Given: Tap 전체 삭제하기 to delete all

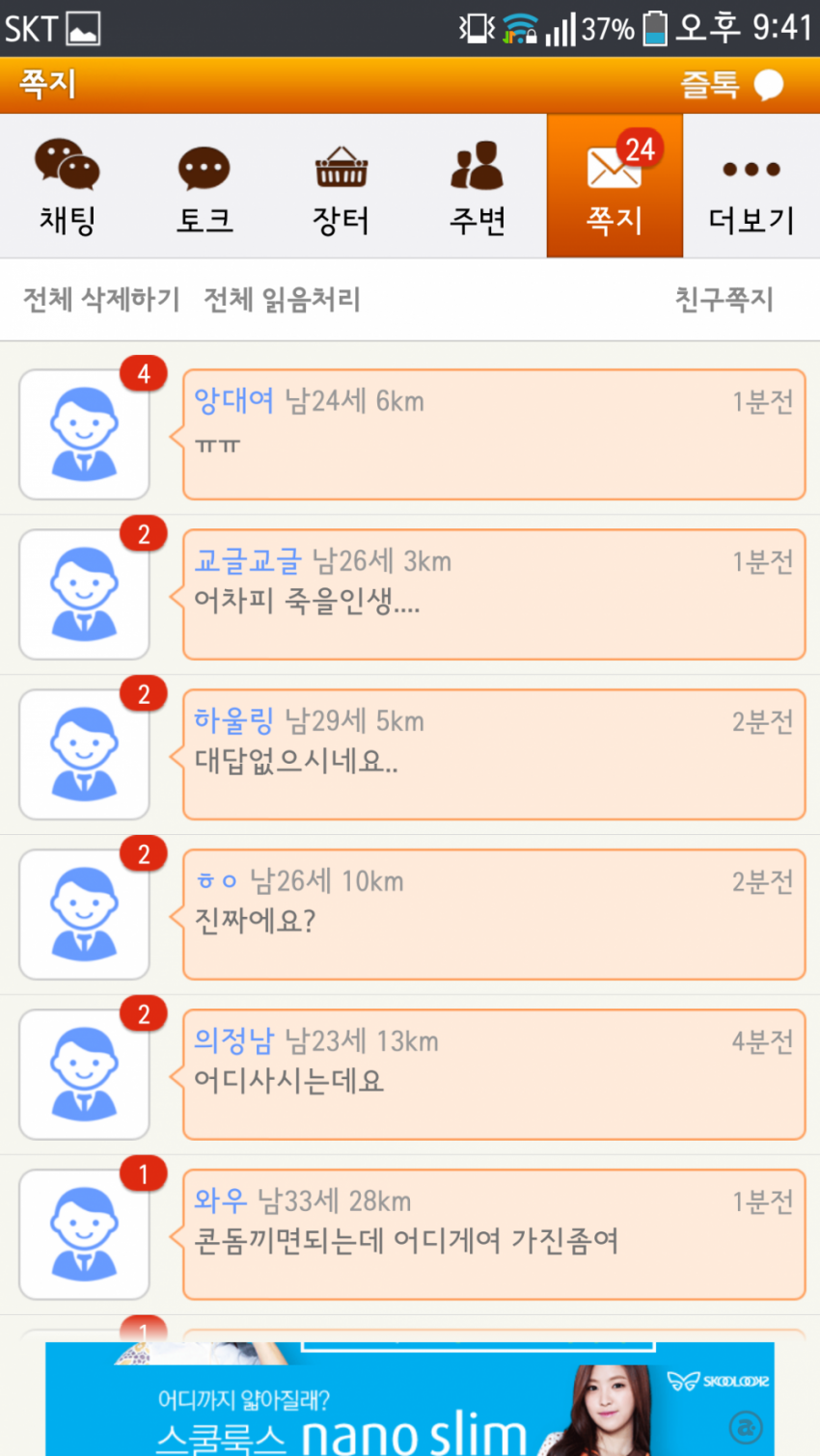Looking at the screenshot, I should [x=101, y=300].
